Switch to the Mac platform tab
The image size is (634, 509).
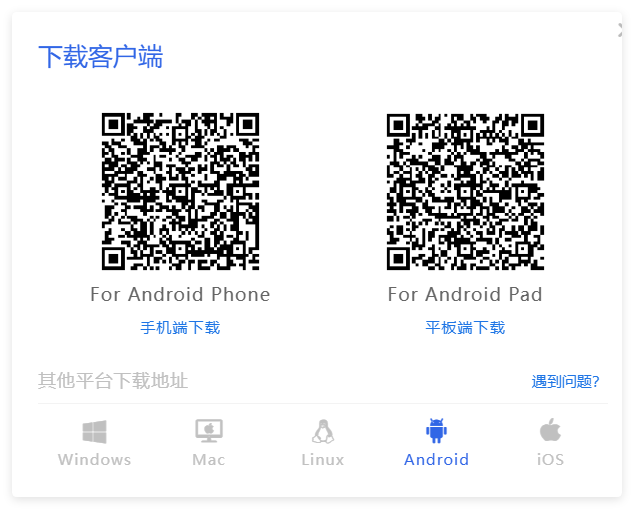[208, 444]
